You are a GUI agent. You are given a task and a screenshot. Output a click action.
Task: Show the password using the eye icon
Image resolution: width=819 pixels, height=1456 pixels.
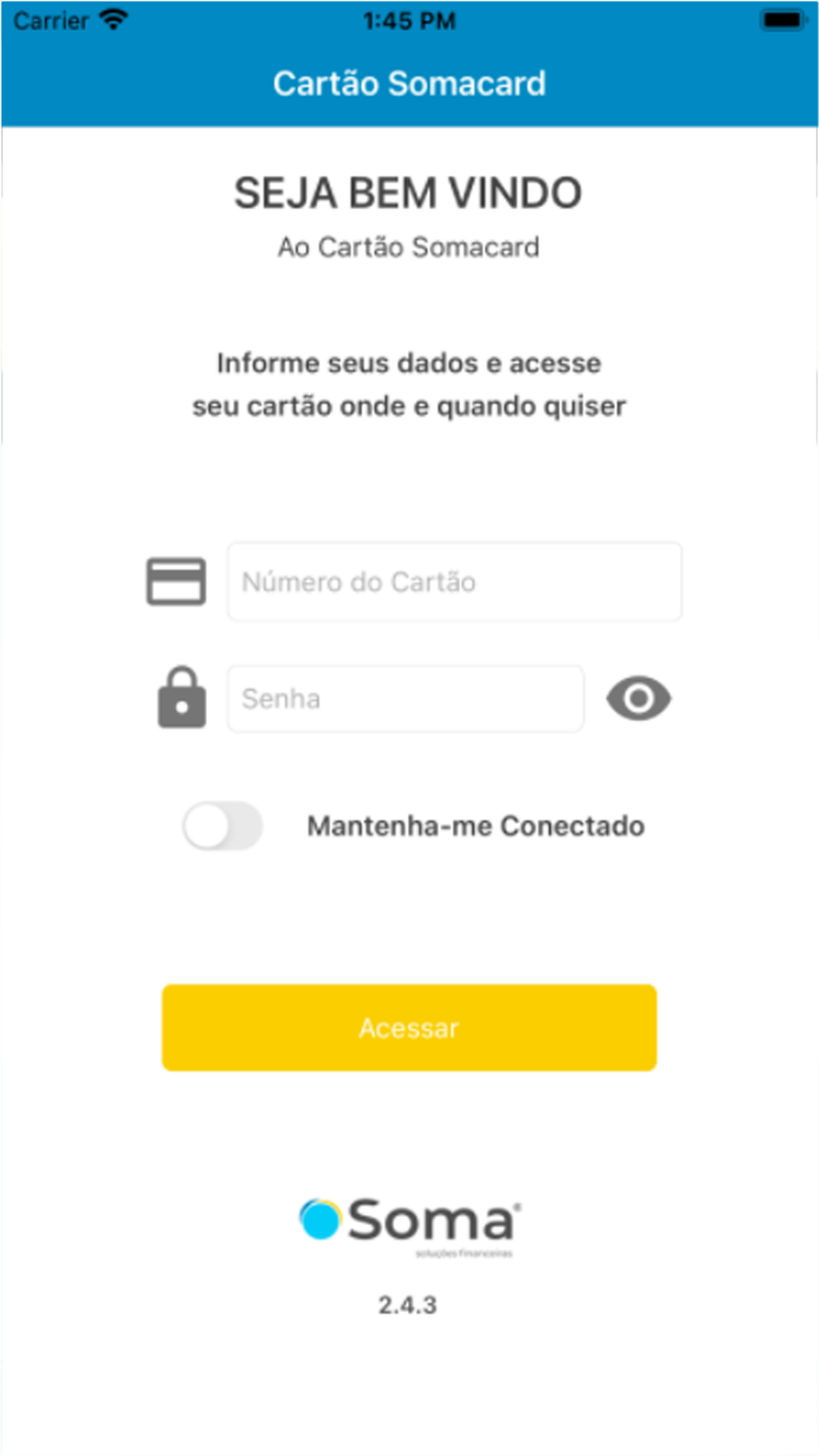(638, 698)
